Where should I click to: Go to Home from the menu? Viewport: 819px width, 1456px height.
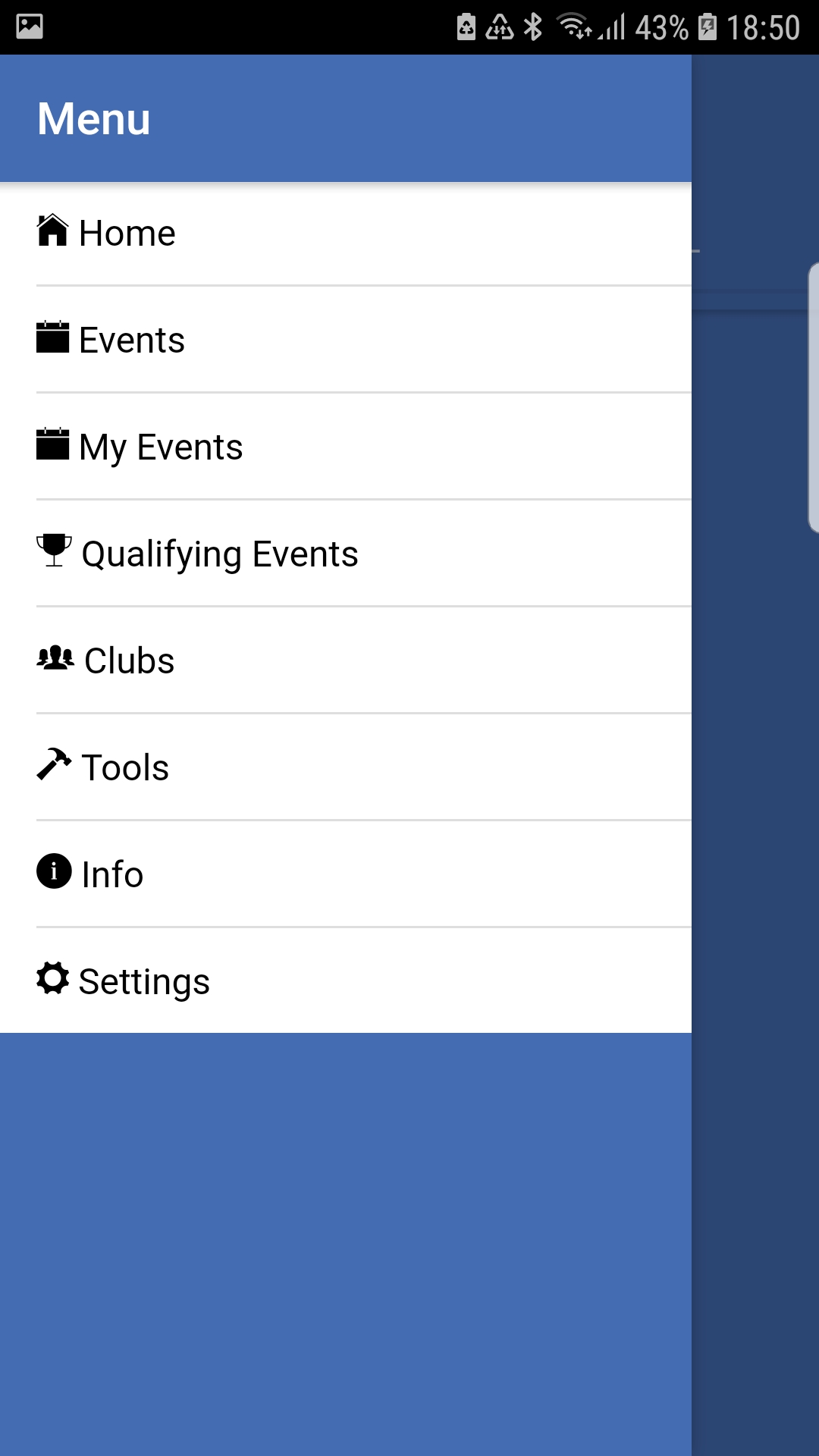pos(127,233)
